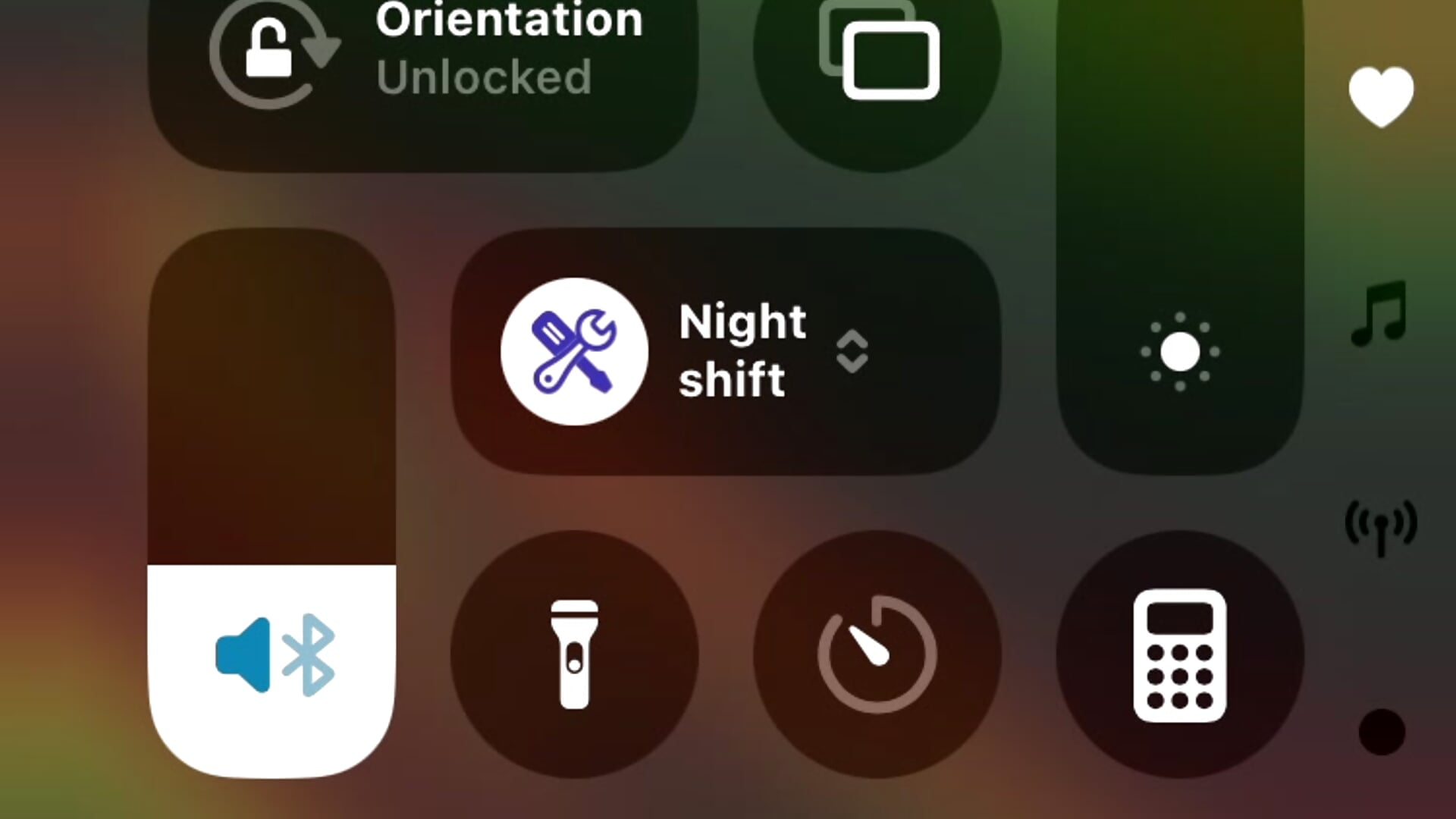Tap the volume slider
This screenshot has height=819, width=1456.
tap(271, 503)
